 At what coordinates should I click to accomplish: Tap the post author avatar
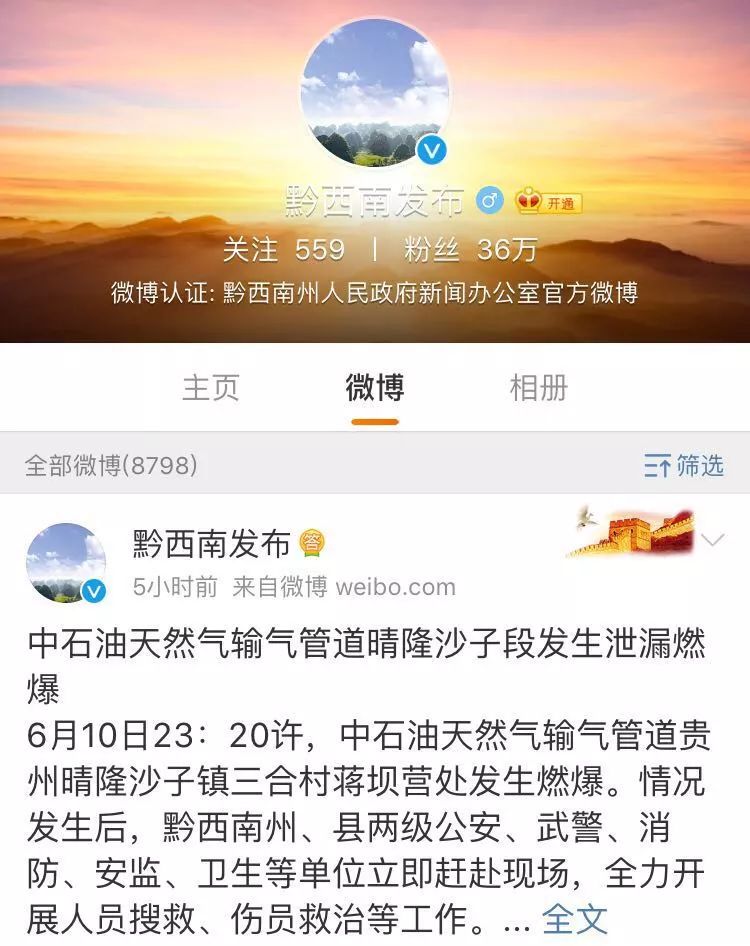pyautogui.click(x=66, y=563)
